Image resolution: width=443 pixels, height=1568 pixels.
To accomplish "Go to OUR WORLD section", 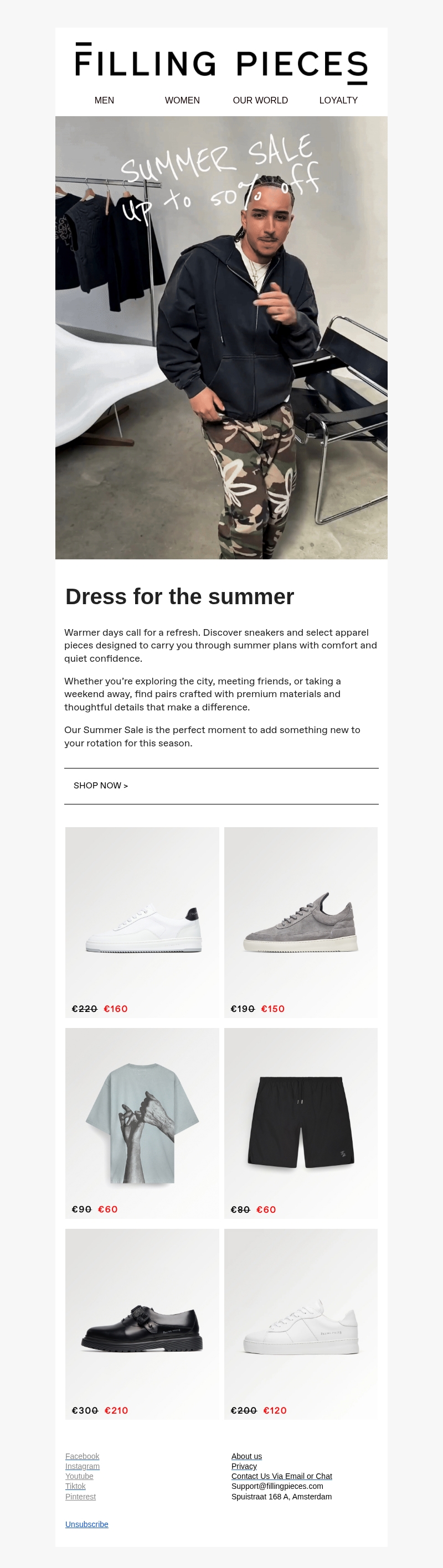I will tap(260, 100).
